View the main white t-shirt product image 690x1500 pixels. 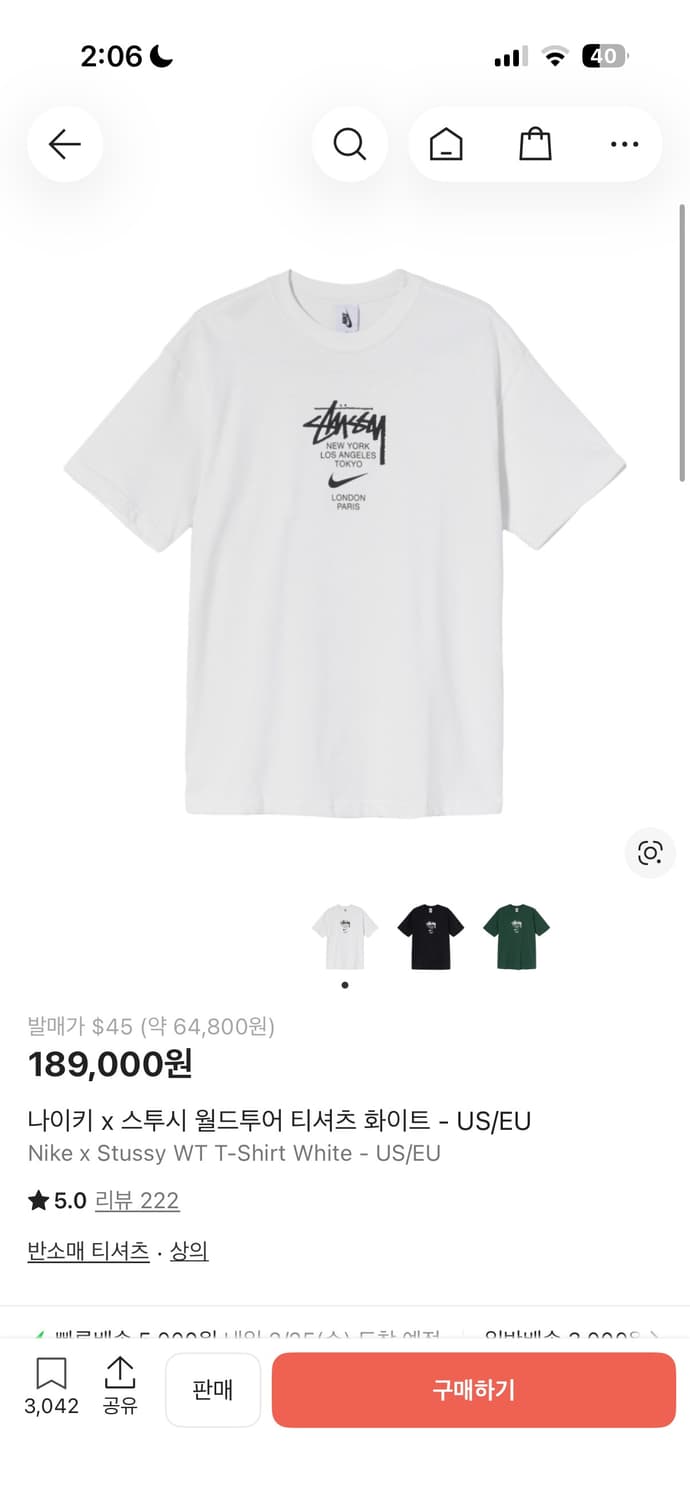pos(345,540)
